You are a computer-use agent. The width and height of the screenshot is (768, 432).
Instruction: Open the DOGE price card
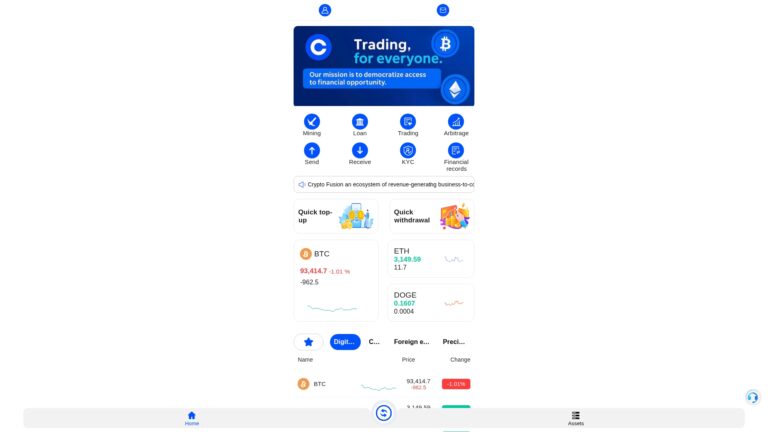[431, 302]
